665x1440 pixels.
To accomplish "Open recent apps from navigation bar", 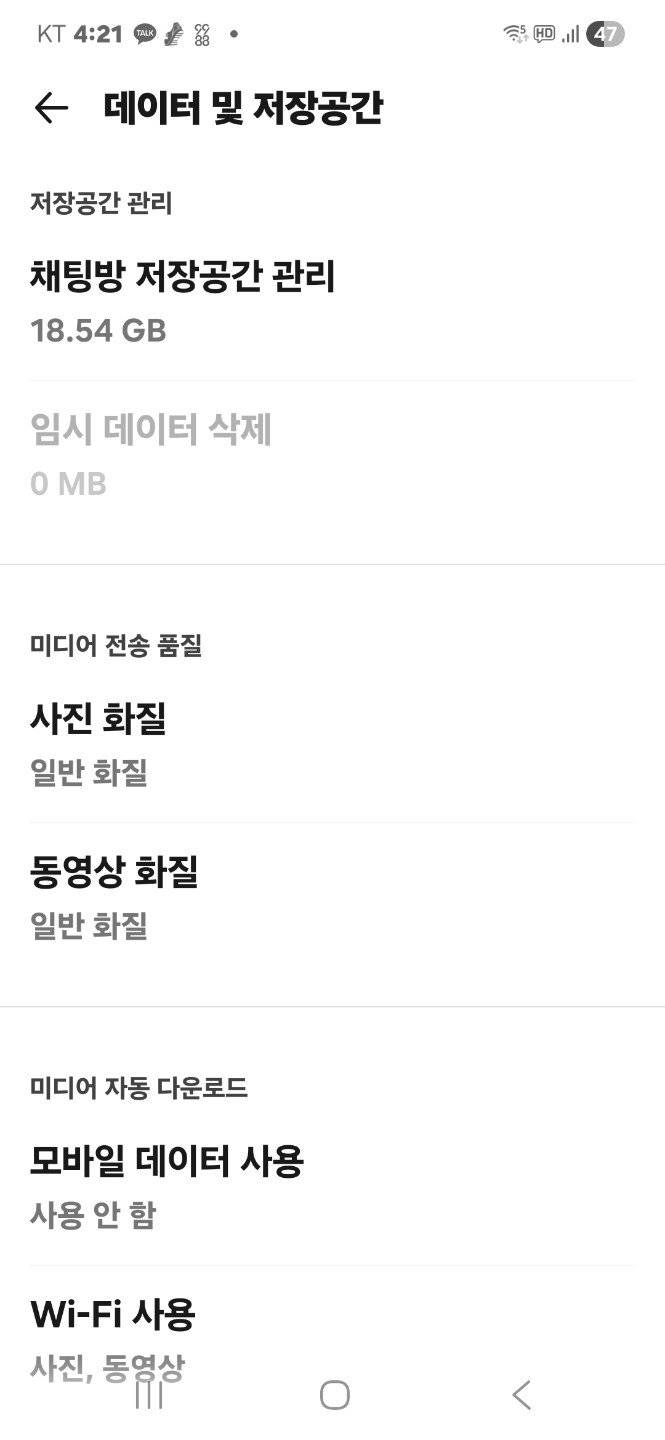I will point(148,1395).
